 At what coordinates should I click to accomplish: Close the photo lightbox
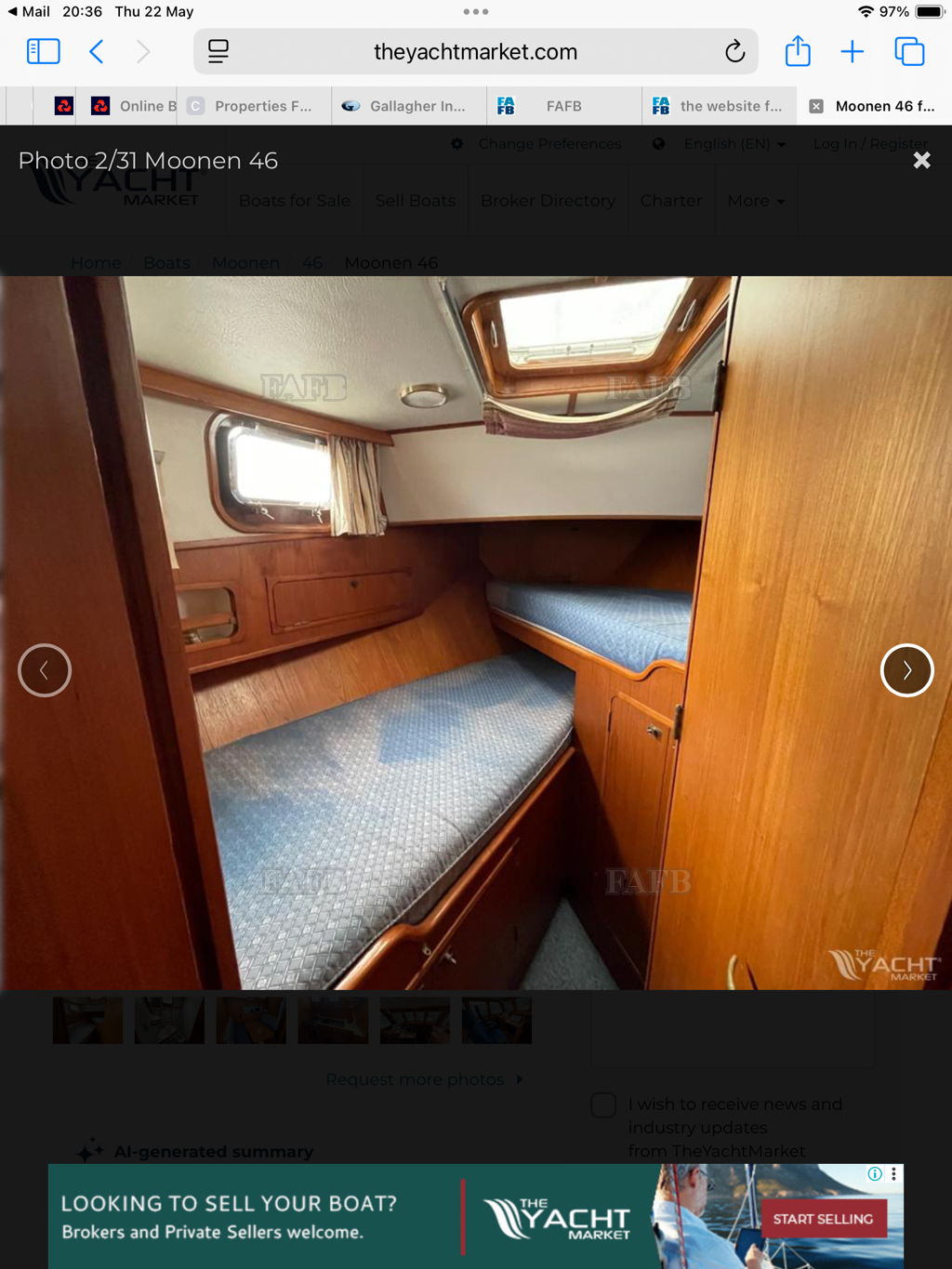pos(921,161)
